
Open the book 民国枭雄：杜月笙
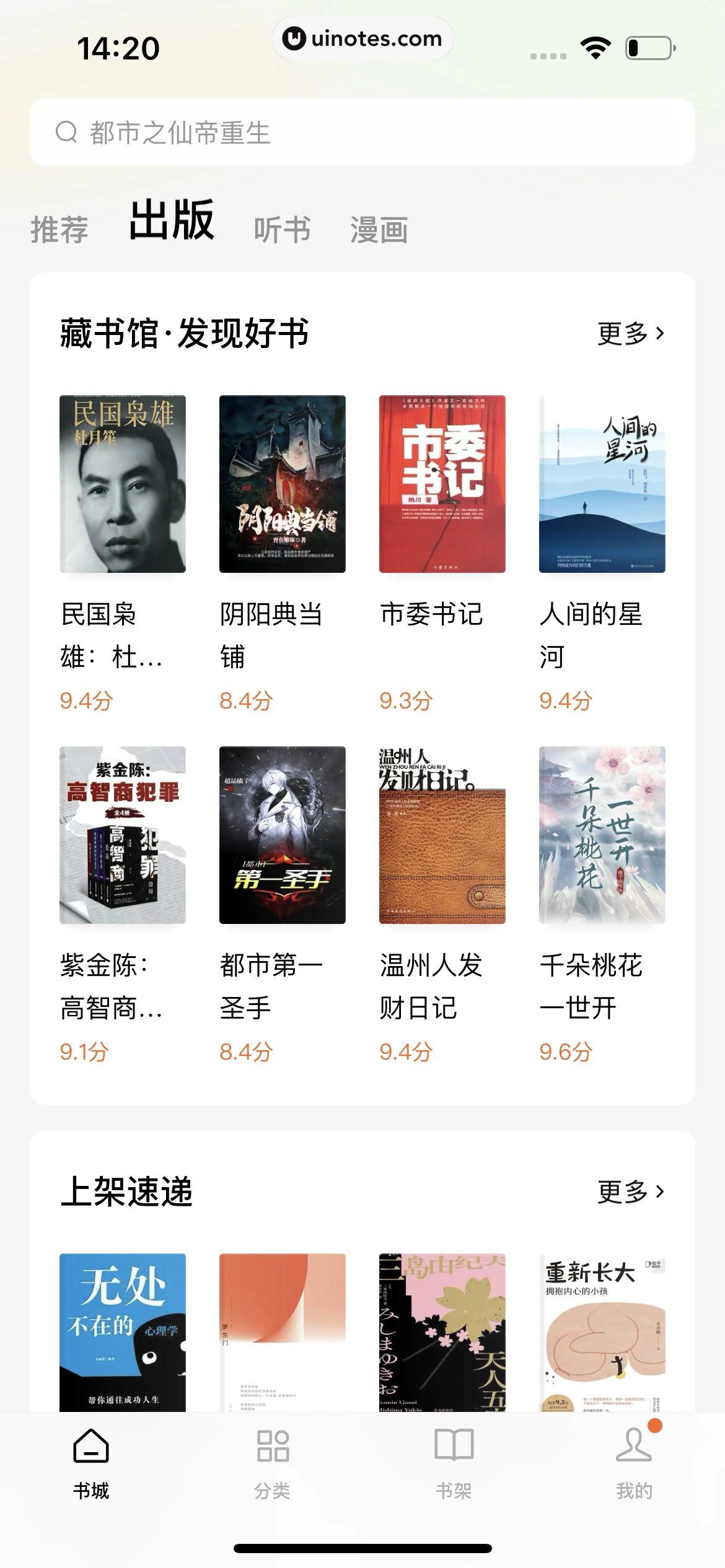[x=123, y=484]
